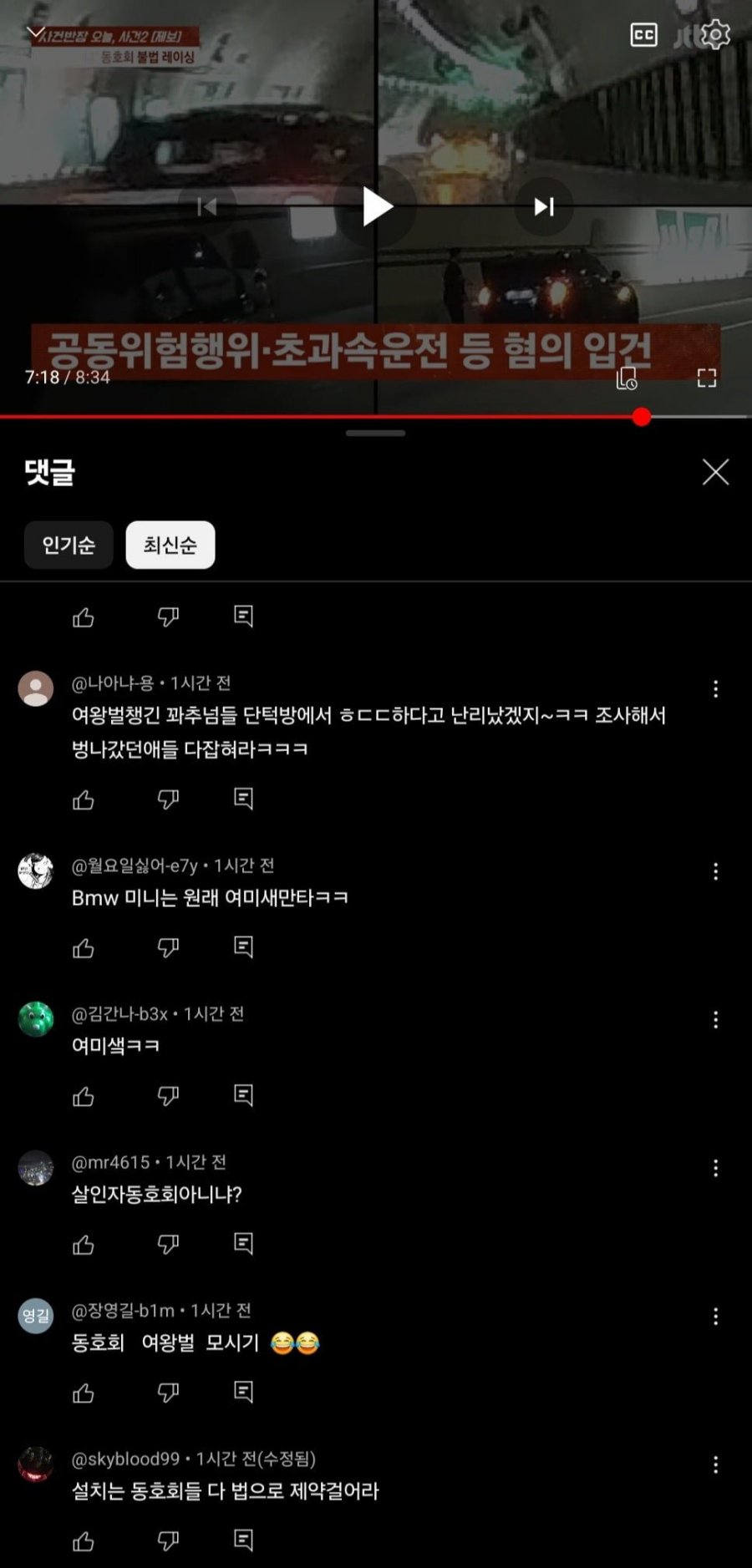Minimize the video player with the chevron
This screenshot has width=752, height=1568.
(x=36, y=33)
